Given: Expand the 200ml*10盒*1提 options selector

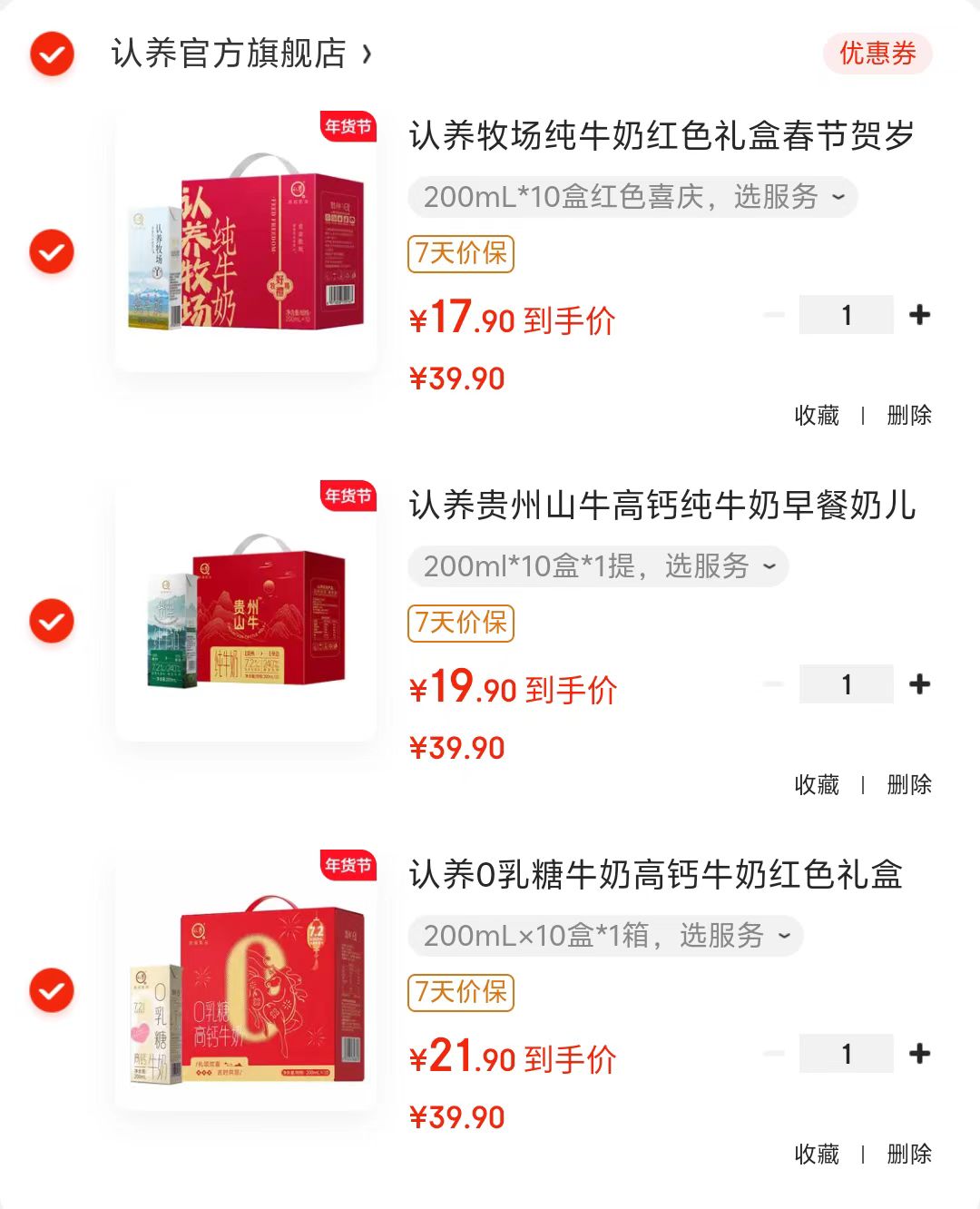Looking at the screenshot, I should pyautogui.click(x=598, y=566).
